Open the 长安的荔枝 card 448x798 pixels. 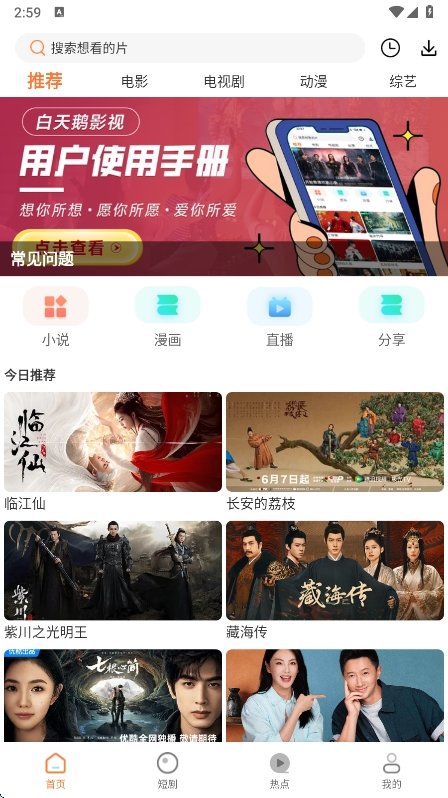[x=335, y=452]
